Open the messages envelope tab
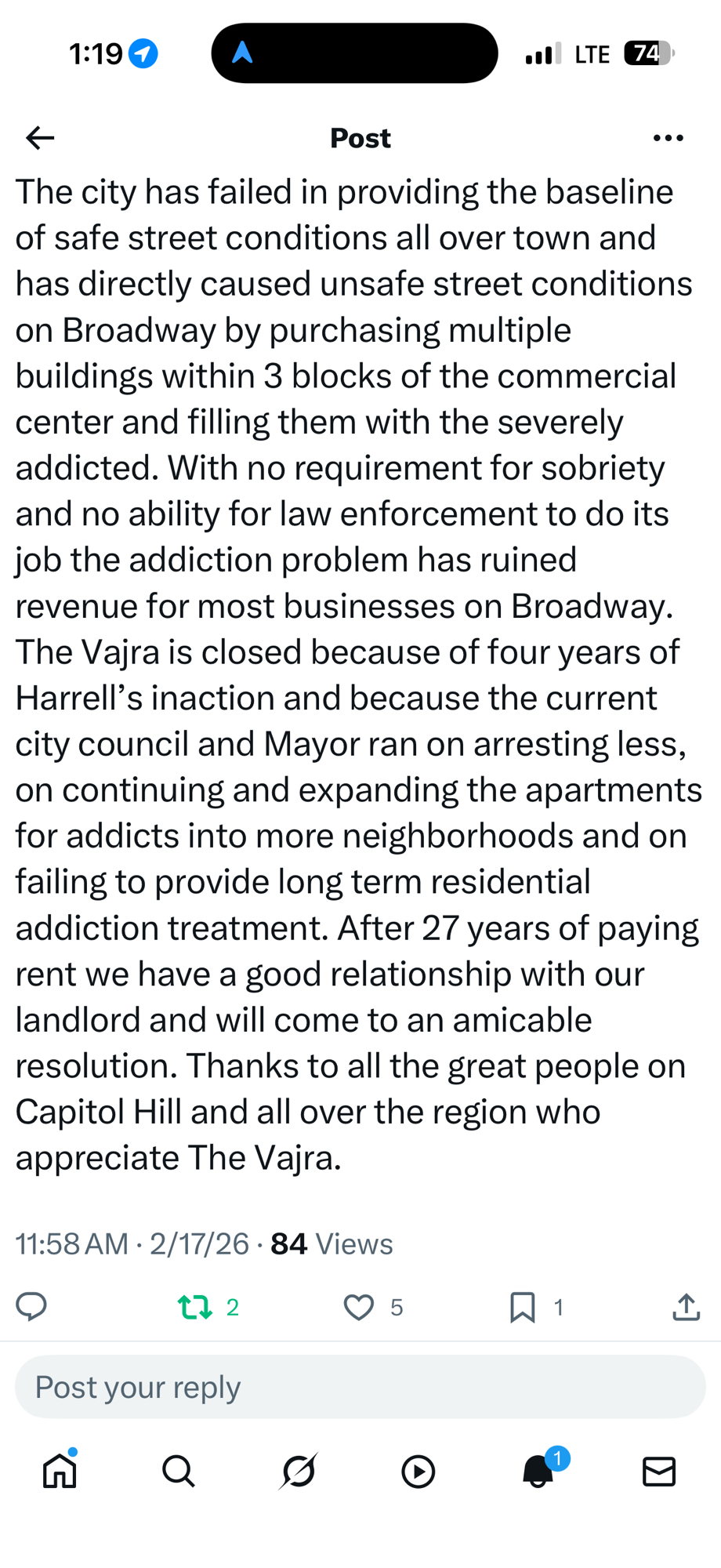 [x=658, y=1471]
